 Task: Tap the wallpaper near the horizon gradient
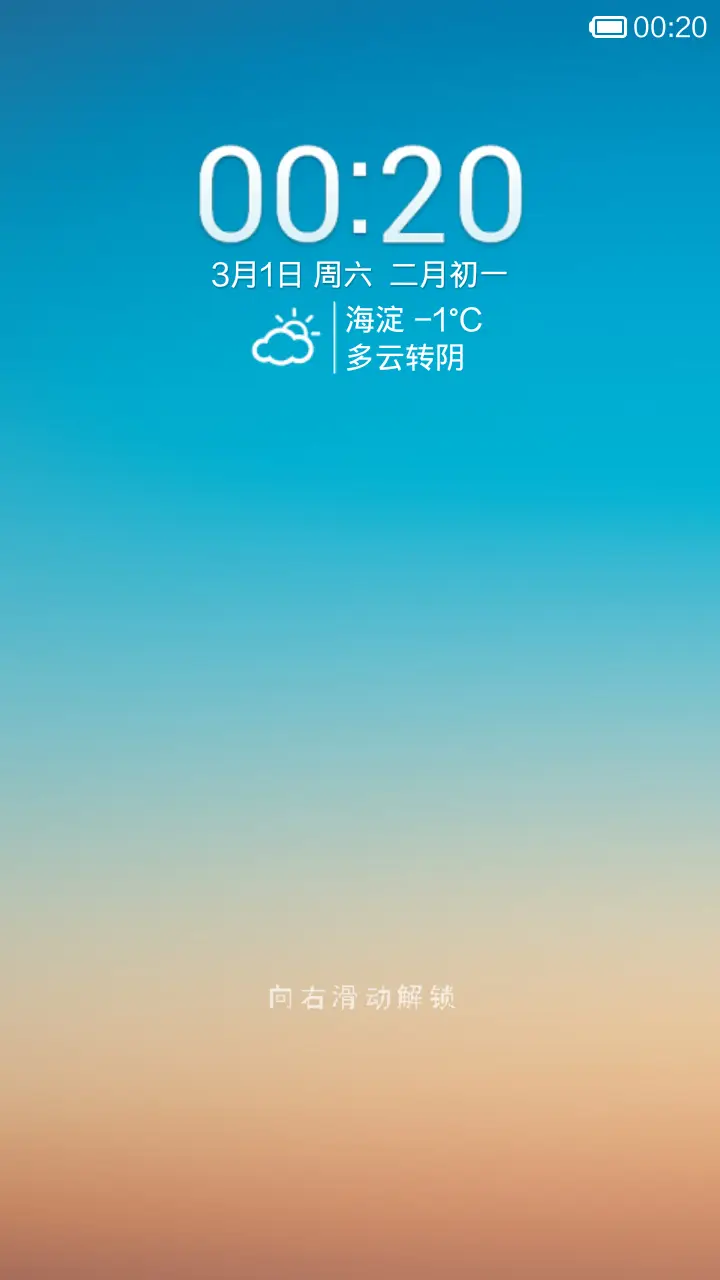point(360,870)
